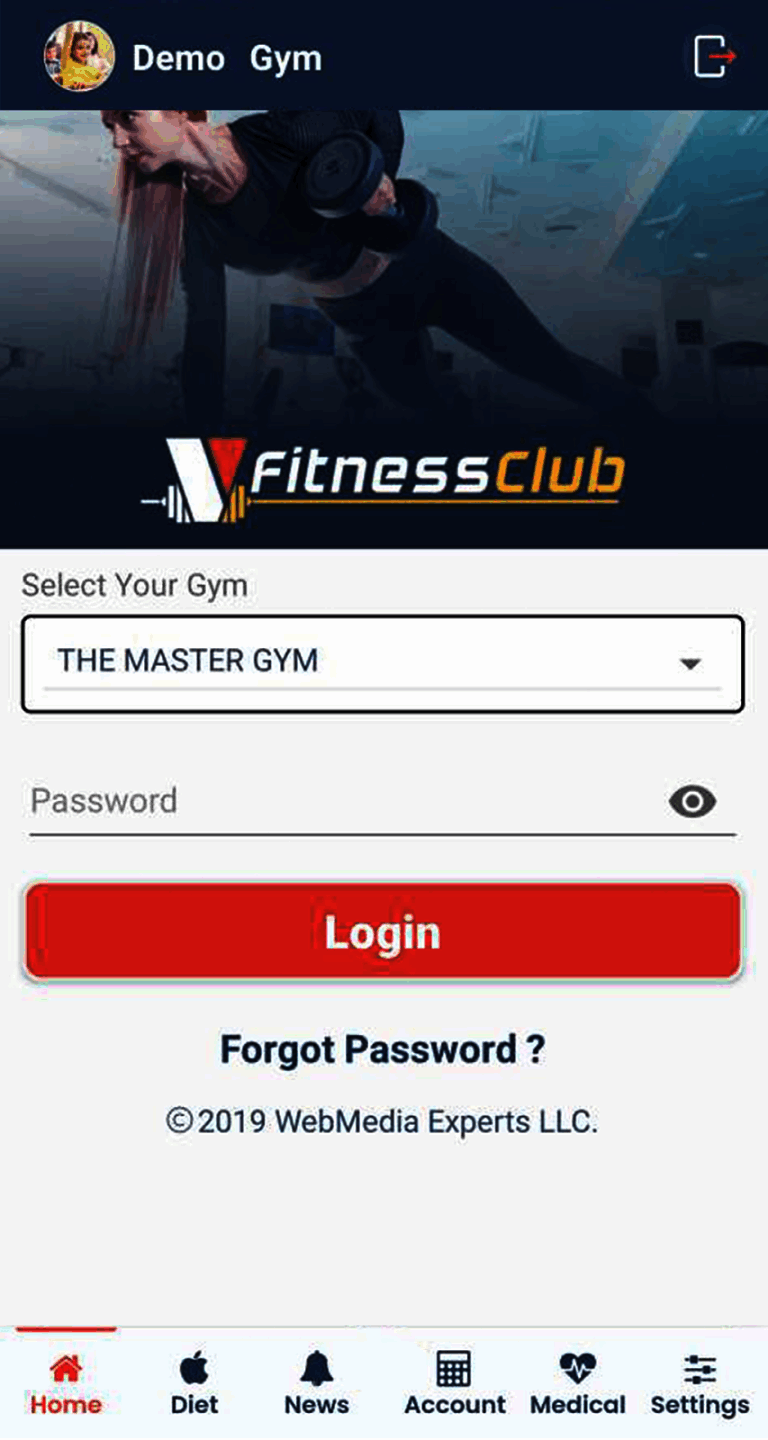Open the Medical tab
This screenshot has height=1440, width=768.
click(577, 1384)
